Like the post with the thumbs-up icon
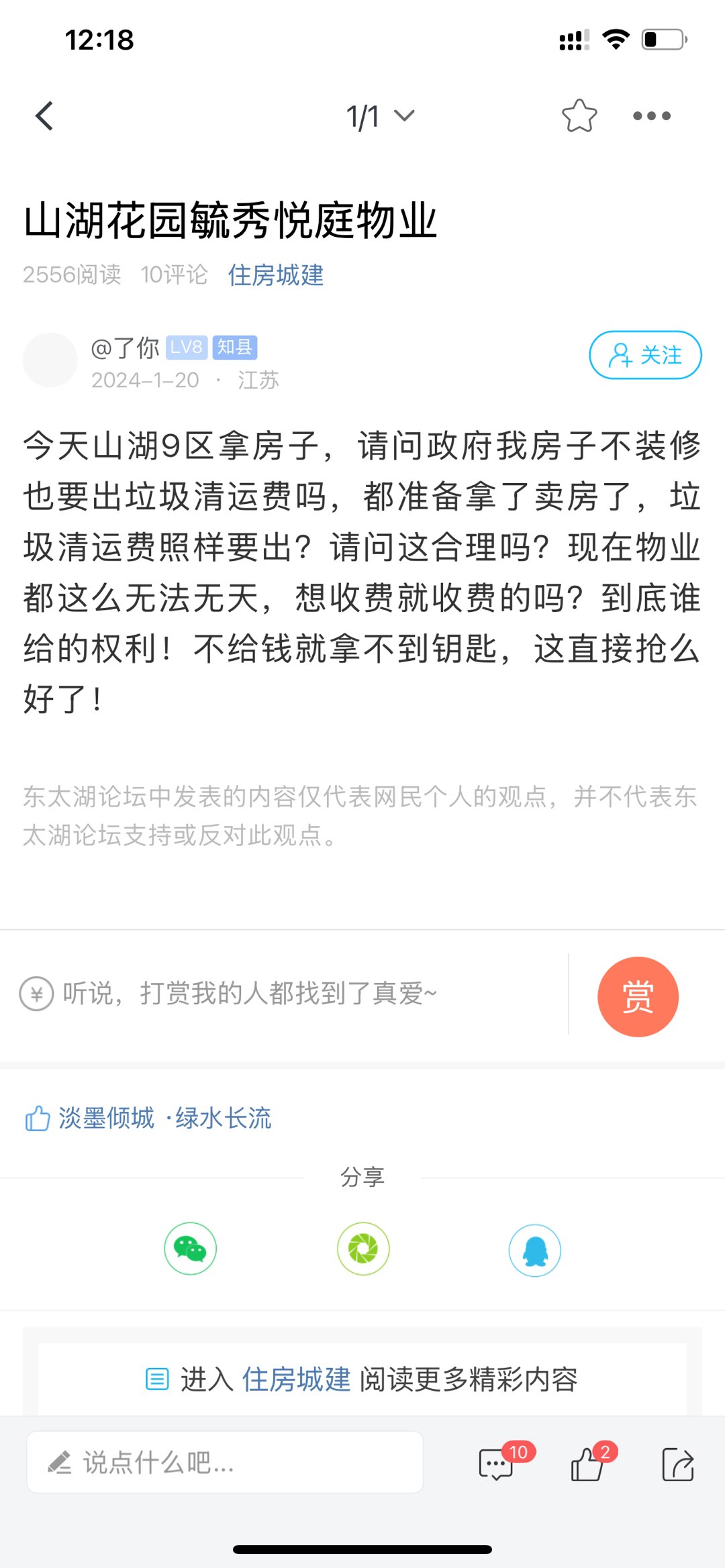This screenshot has height=1568, width=725. pyautogui.click(x=589, y=1463)
